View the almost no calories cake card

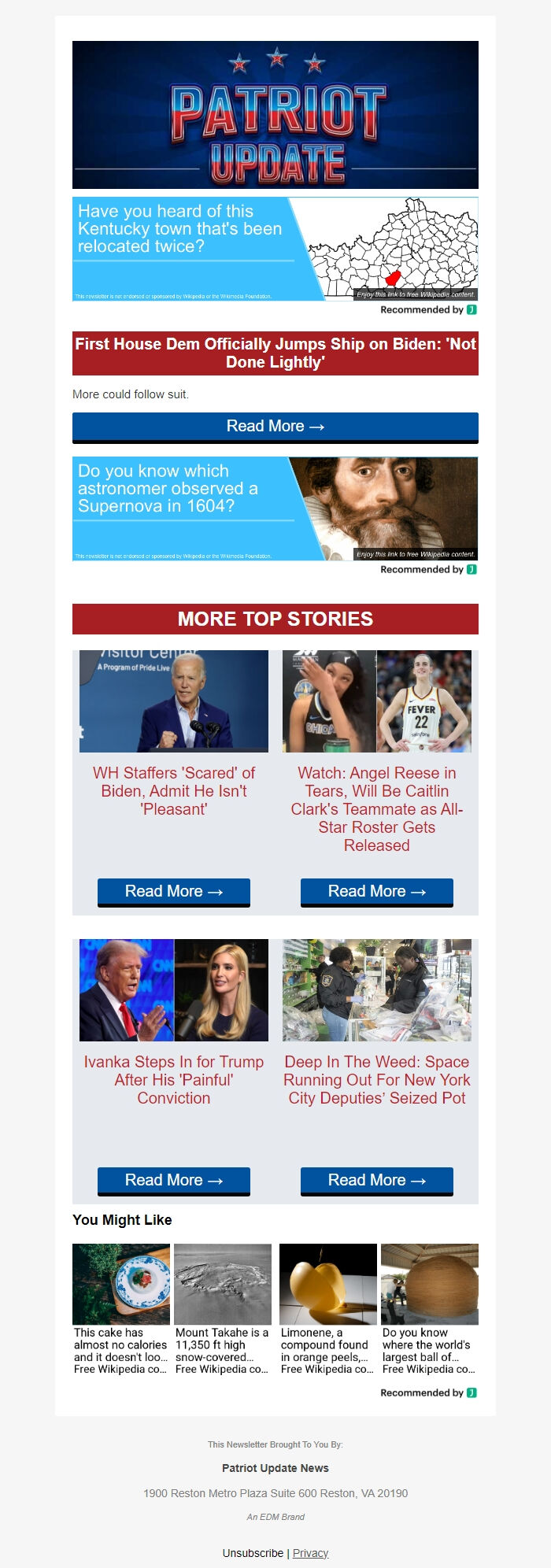click(x=121, y=1310)
